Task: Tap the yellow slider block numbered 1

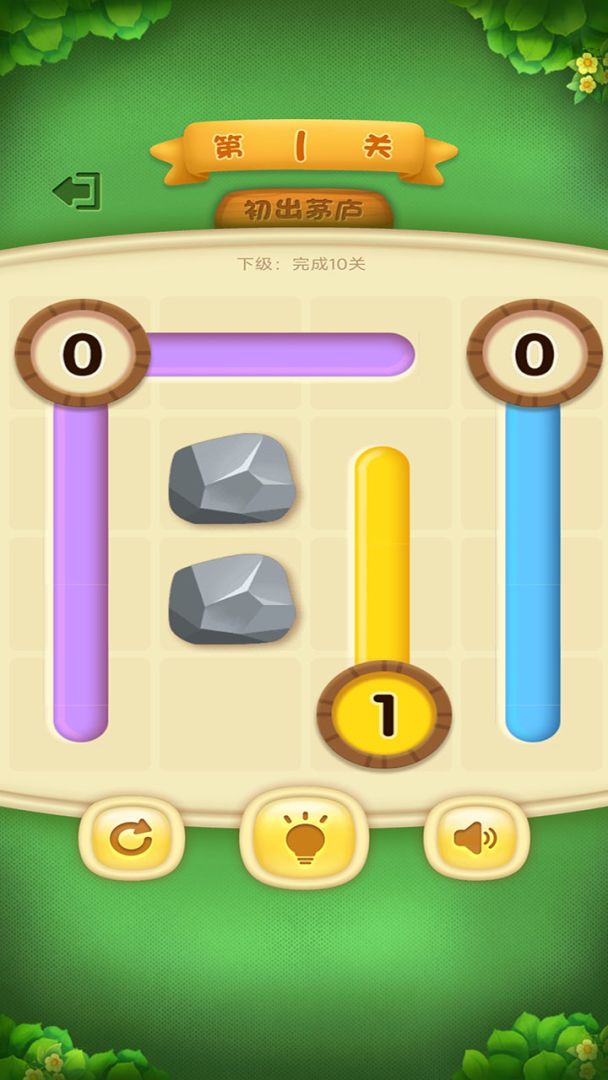Action: tap(384, 714)
